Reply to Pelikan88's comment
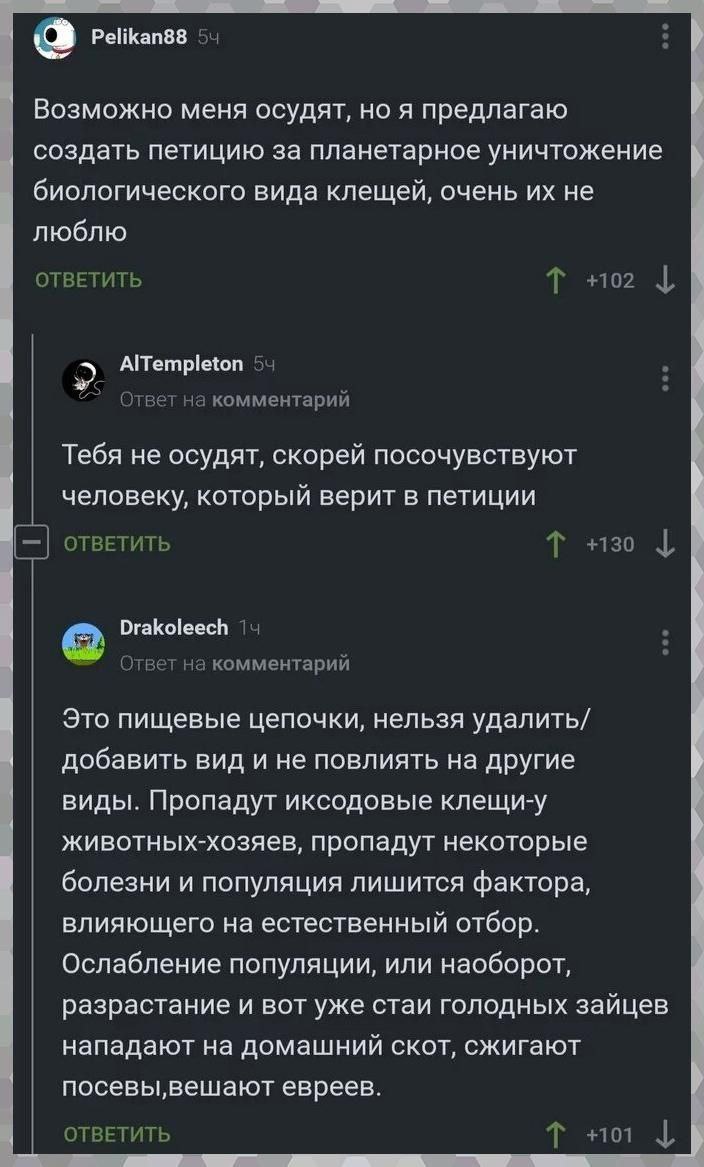The height and width of the screenshot is (1167, 704). [88, 280]
